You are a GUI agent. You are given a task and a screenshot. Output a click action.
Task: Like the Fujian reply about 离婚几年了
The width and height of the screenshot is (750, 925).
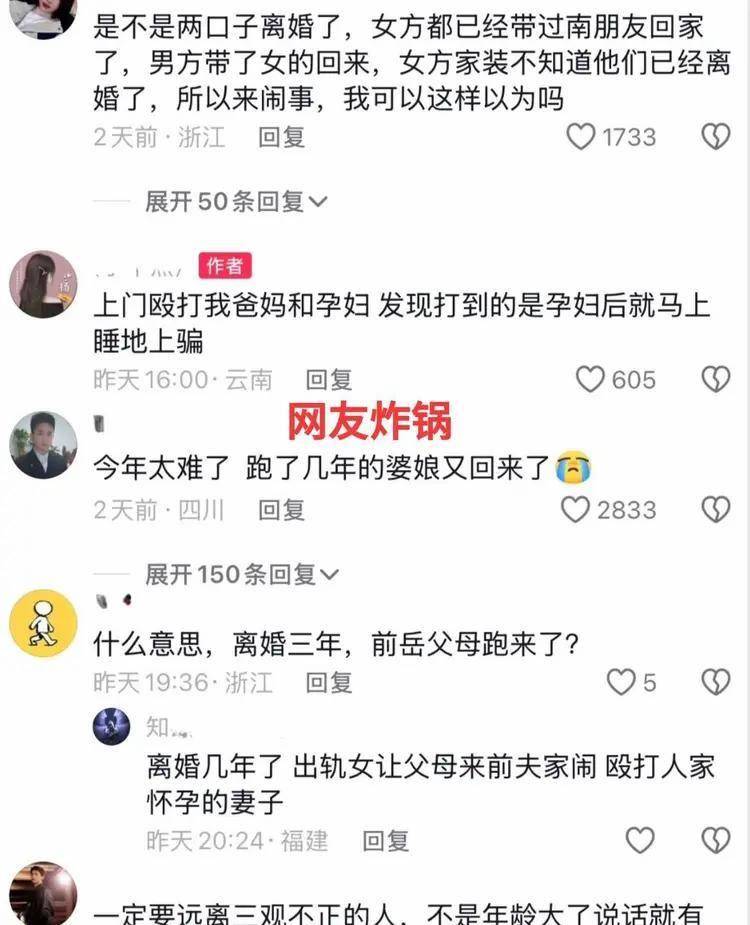pyautogui.click(x=640, y=840)
